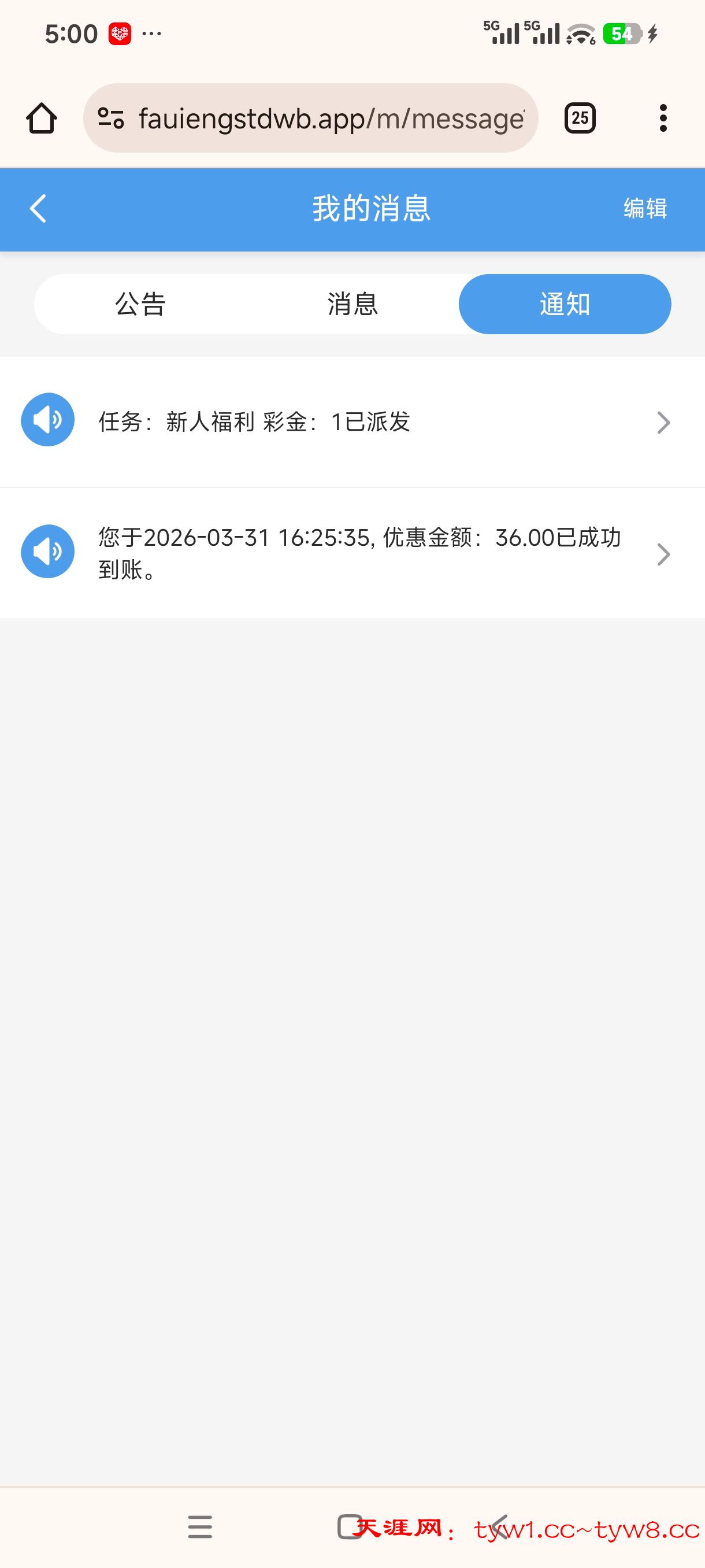Screen dimensions: 705x1568
Task: Click the speaker icon on the 新人福利 notification
Action: point(47,419)
